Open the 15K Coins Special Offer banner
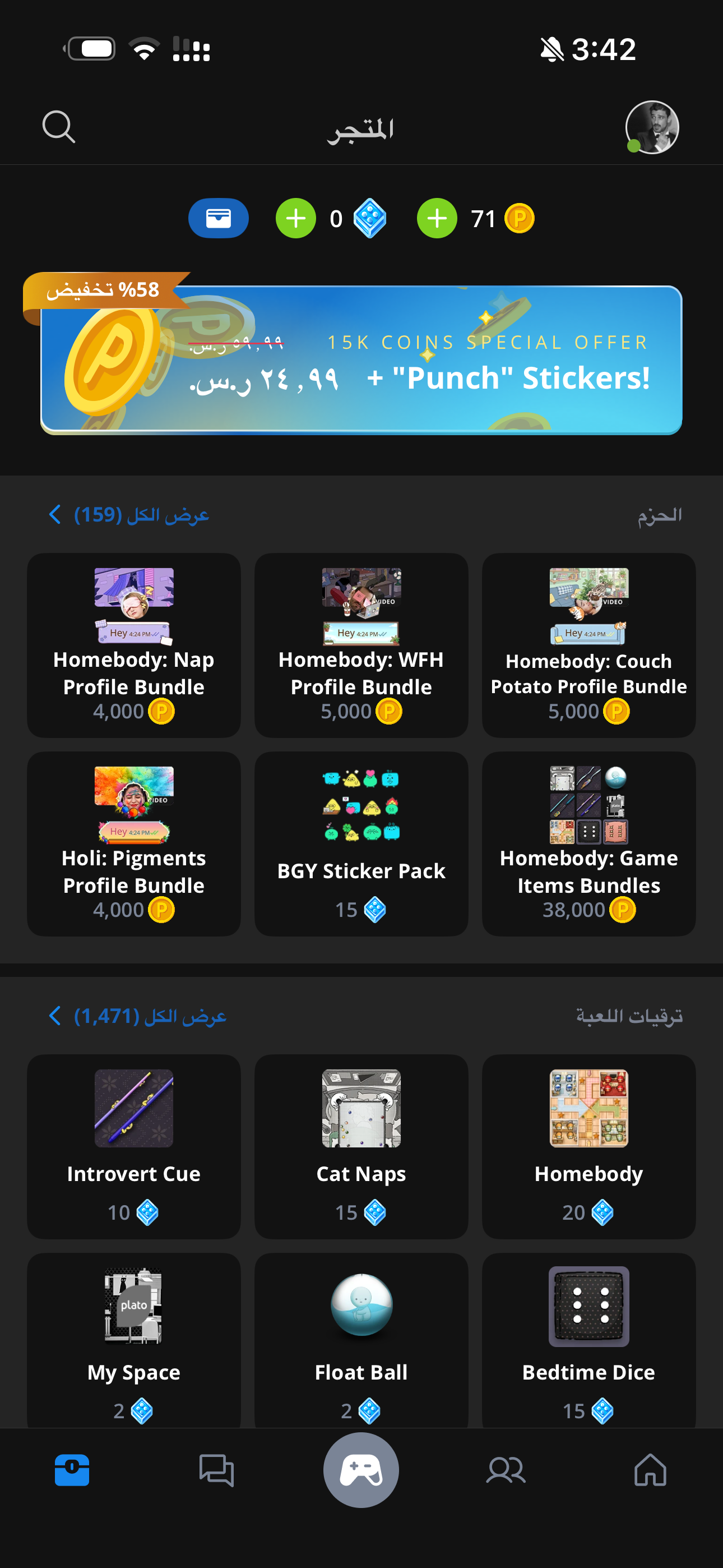723x1568 pixels. pos(361,361)
